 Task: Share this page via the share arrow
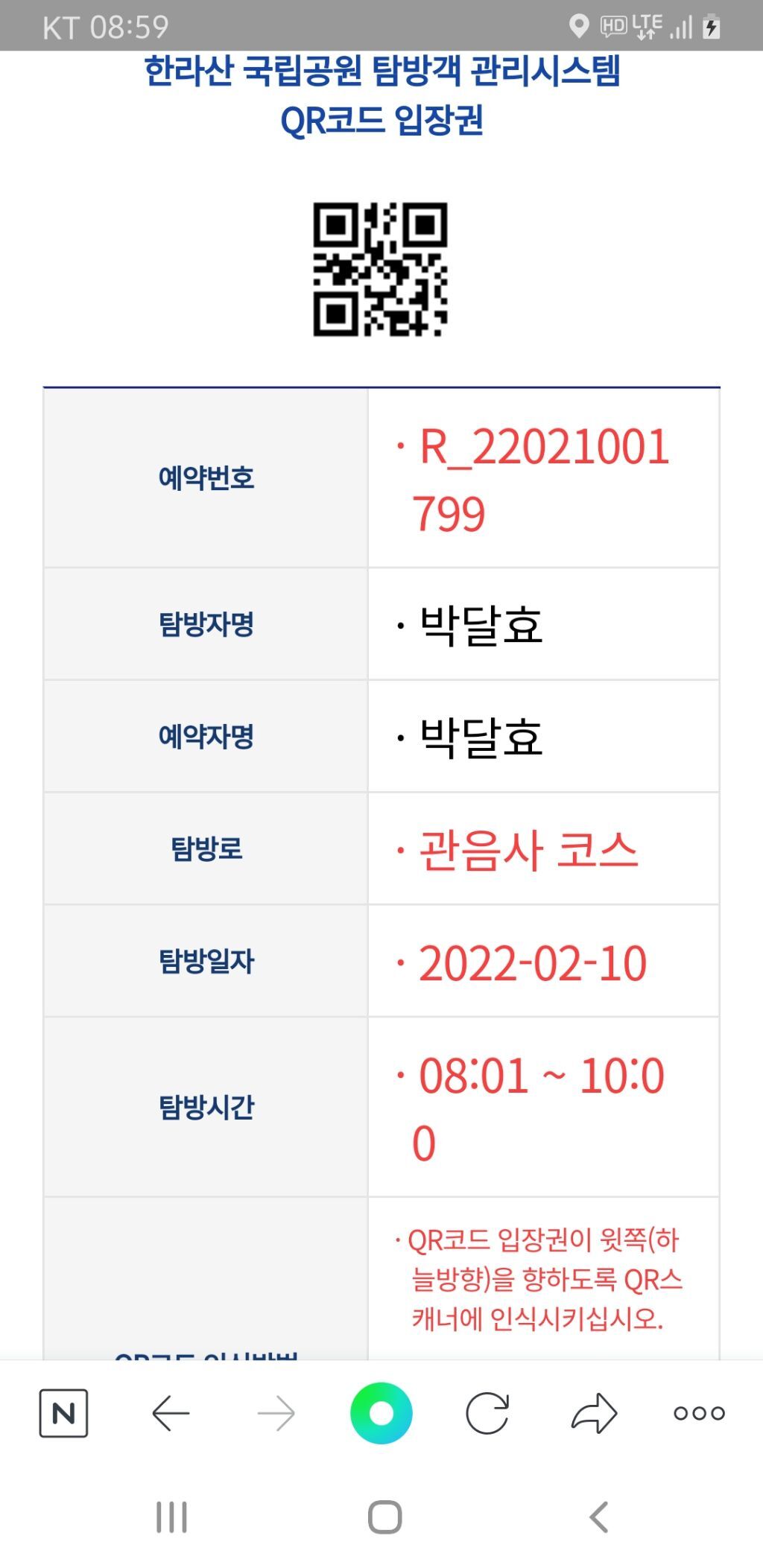594,1412
